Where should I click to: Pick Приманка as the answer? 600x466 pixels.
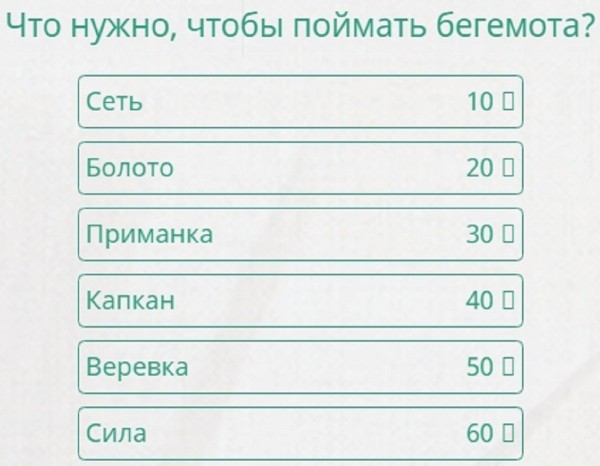click(300, 234)
